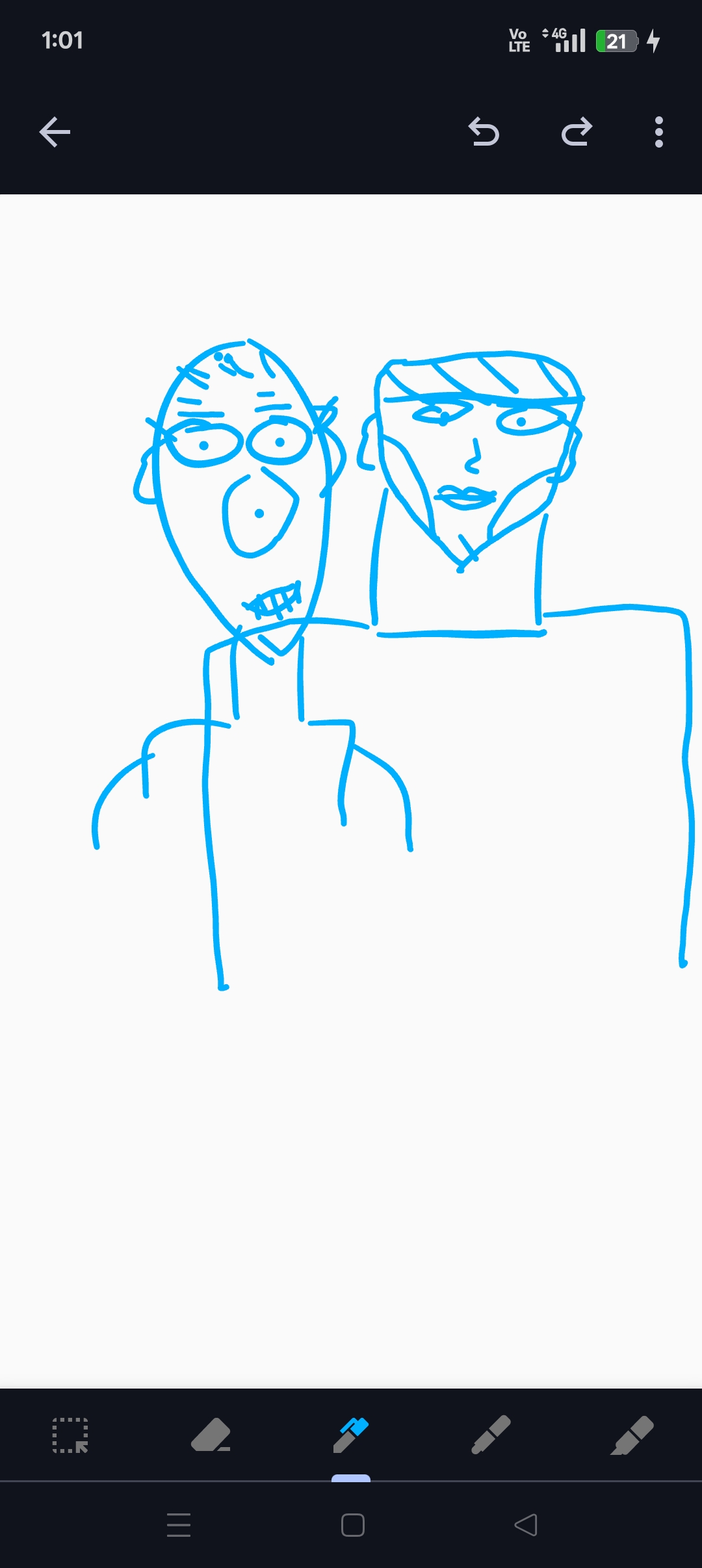Go back using the top arrow
Image resolution: width=702 pixels, height=1568 pixels.
55,133
